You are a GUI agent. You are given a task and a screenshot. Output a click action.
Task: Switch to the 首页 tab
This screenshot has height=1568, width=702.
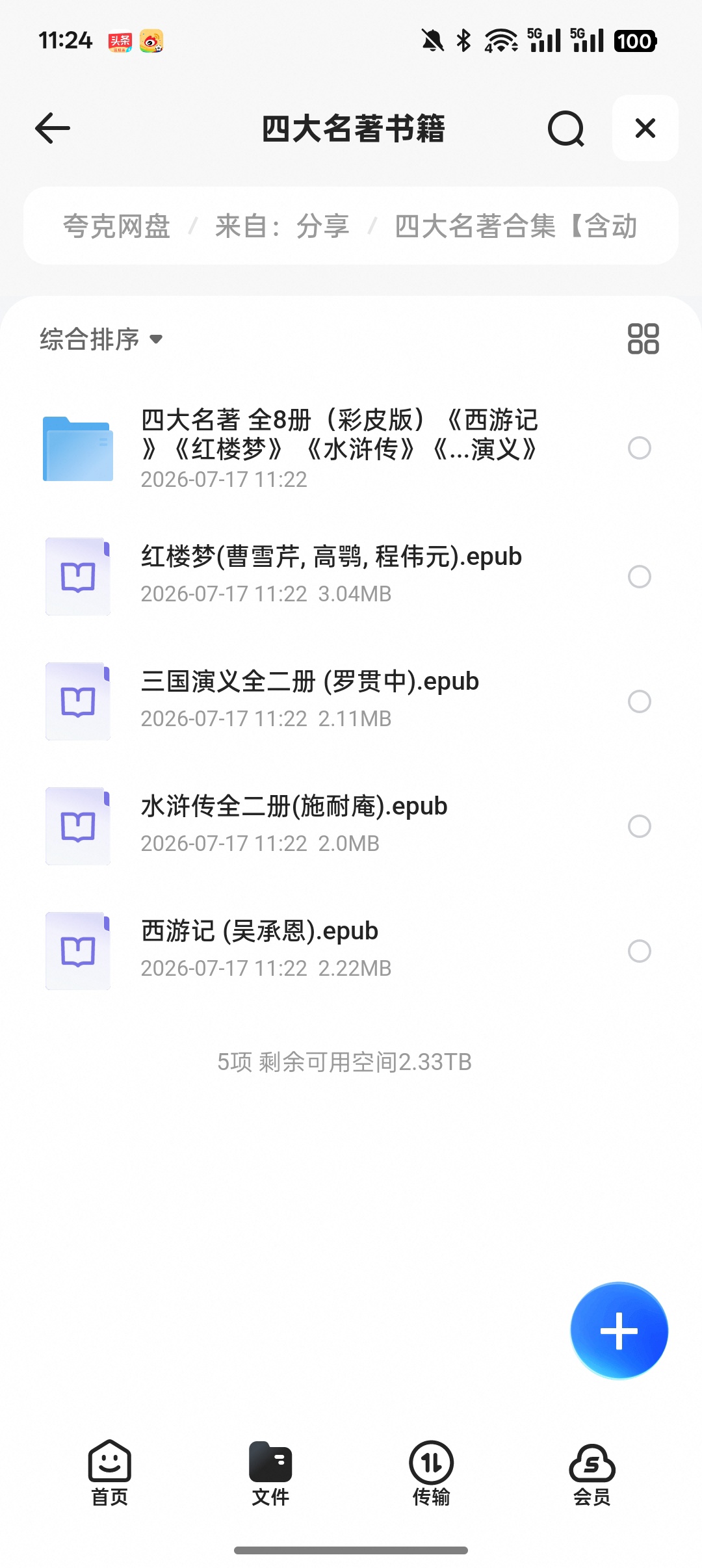109,1474
